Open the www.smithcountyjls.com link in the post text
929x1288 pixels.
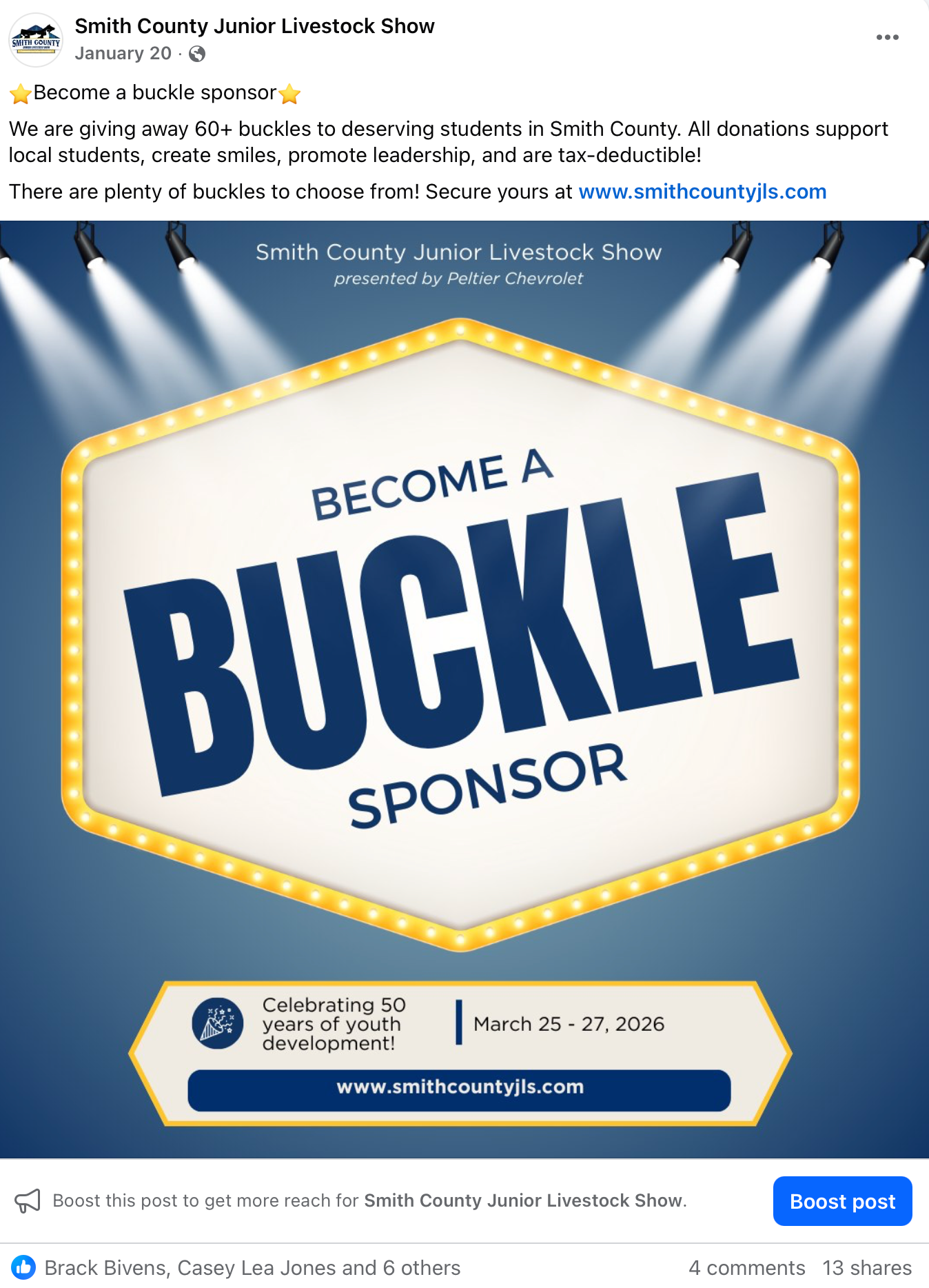coord(702,192)
